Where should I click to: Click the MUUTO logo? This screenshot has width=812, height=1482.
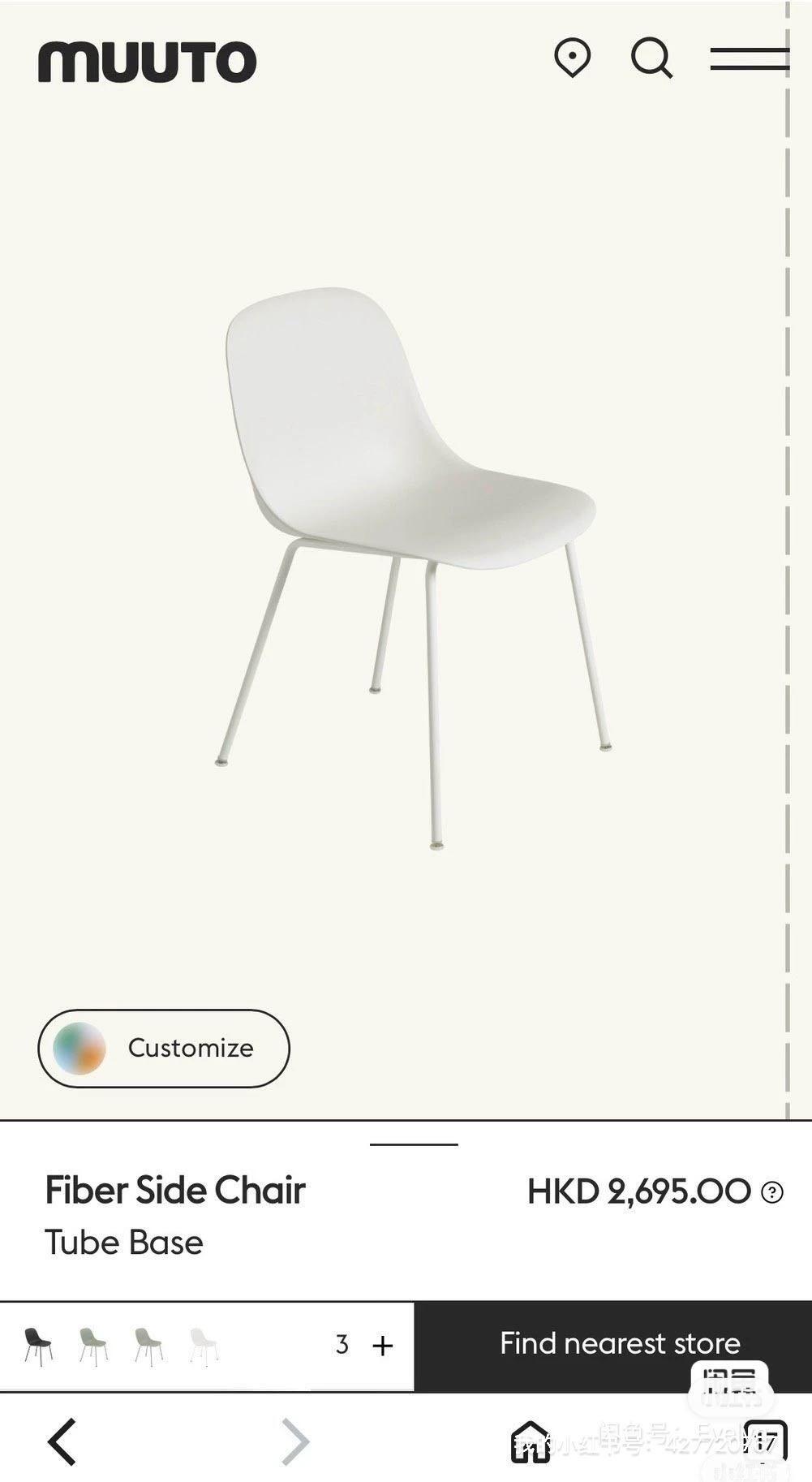[146, 61]
